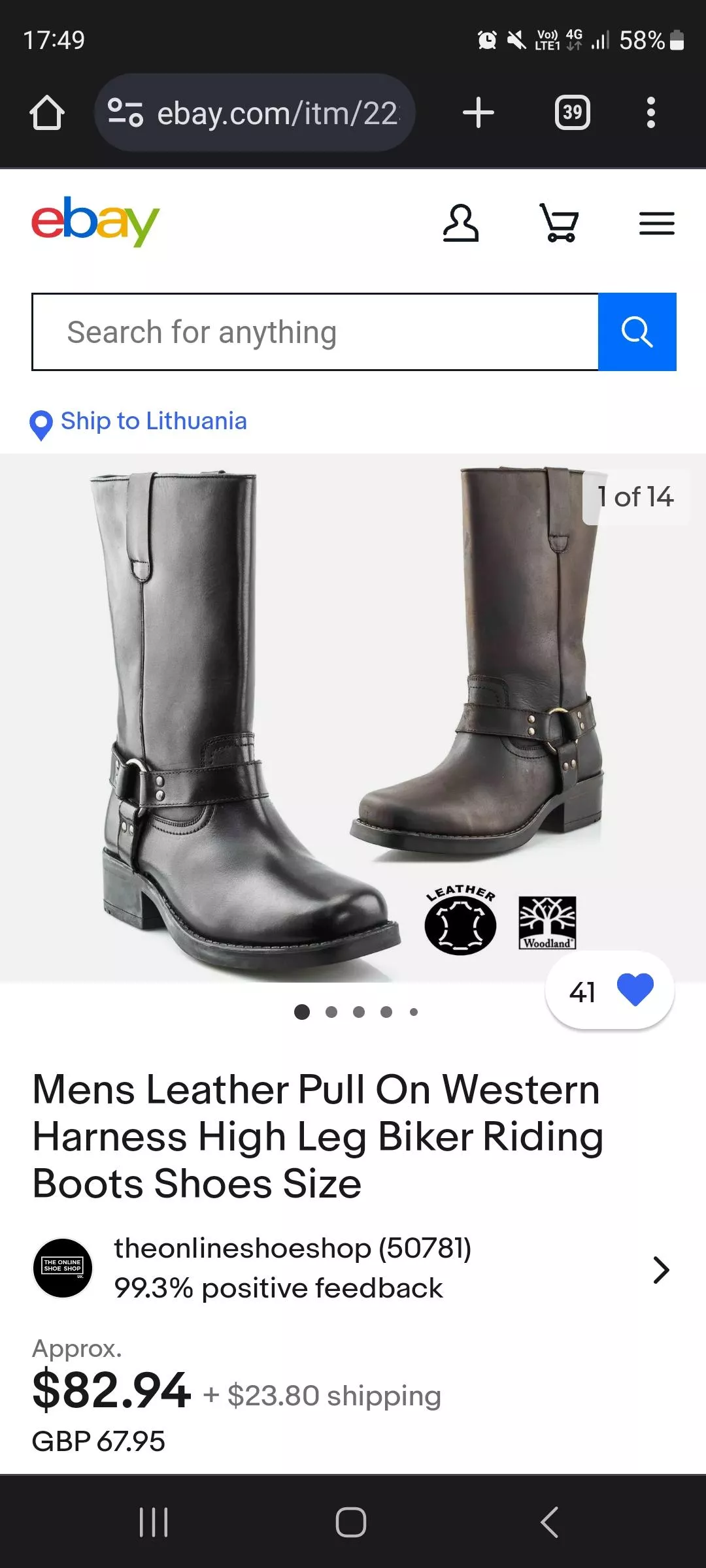Open the eBay account profile icon
This screenshot has width=706, height=1568.
[x=461, y=223]
